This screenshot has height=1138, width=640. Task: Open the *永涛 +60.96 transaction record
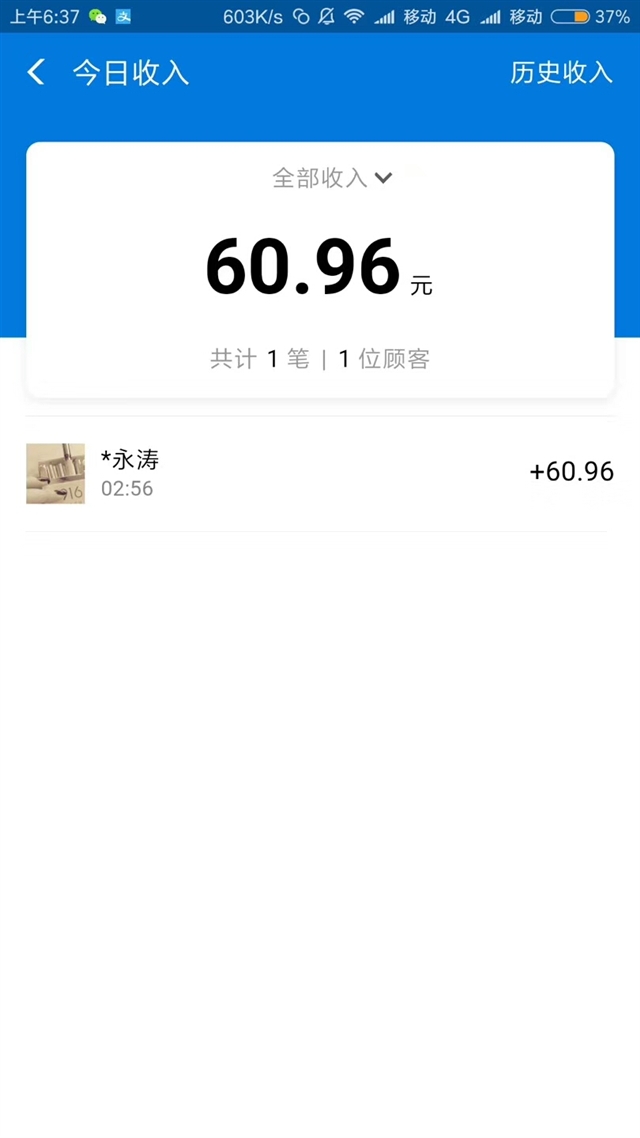coord(320,473)
